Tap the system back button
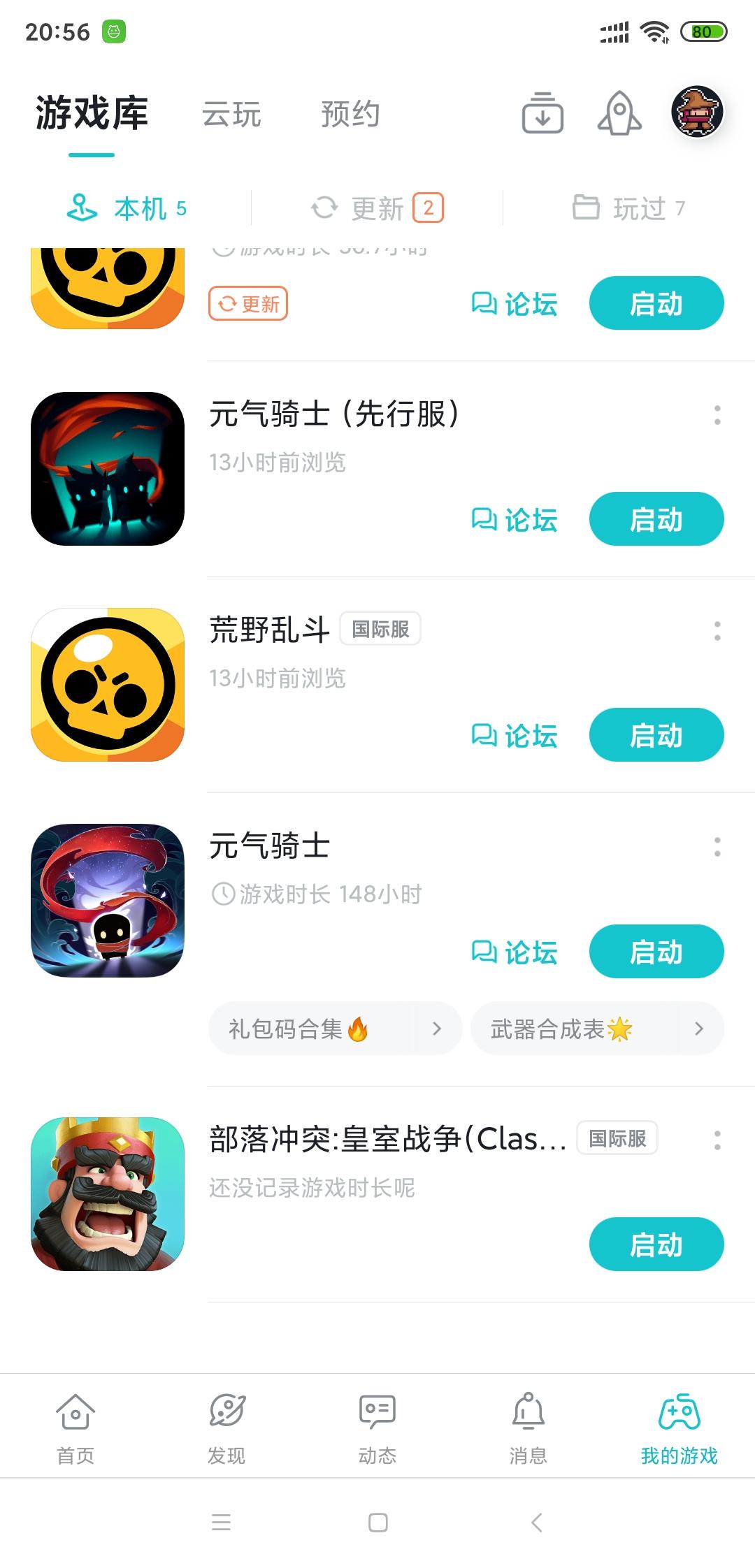 tap(536, 1523)
